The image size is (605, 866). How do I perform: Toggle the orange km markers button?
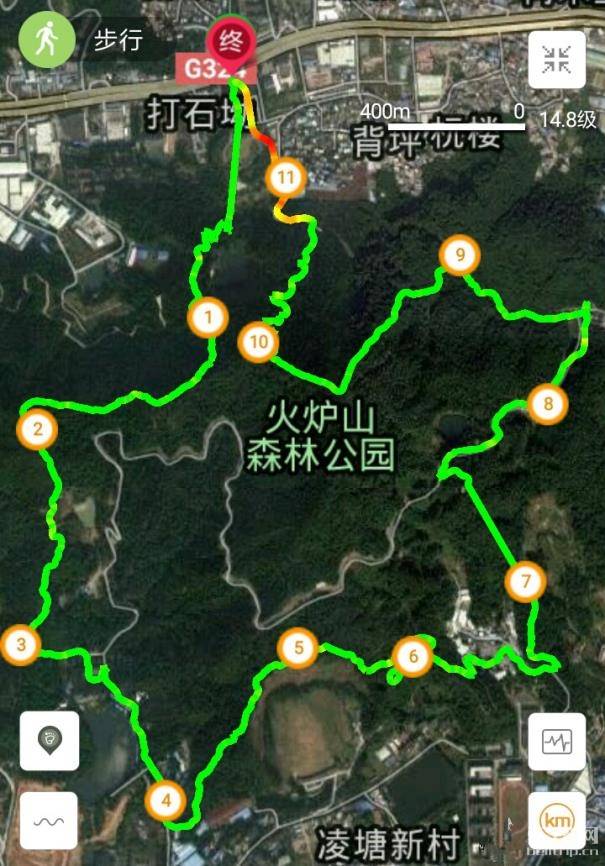556,820
